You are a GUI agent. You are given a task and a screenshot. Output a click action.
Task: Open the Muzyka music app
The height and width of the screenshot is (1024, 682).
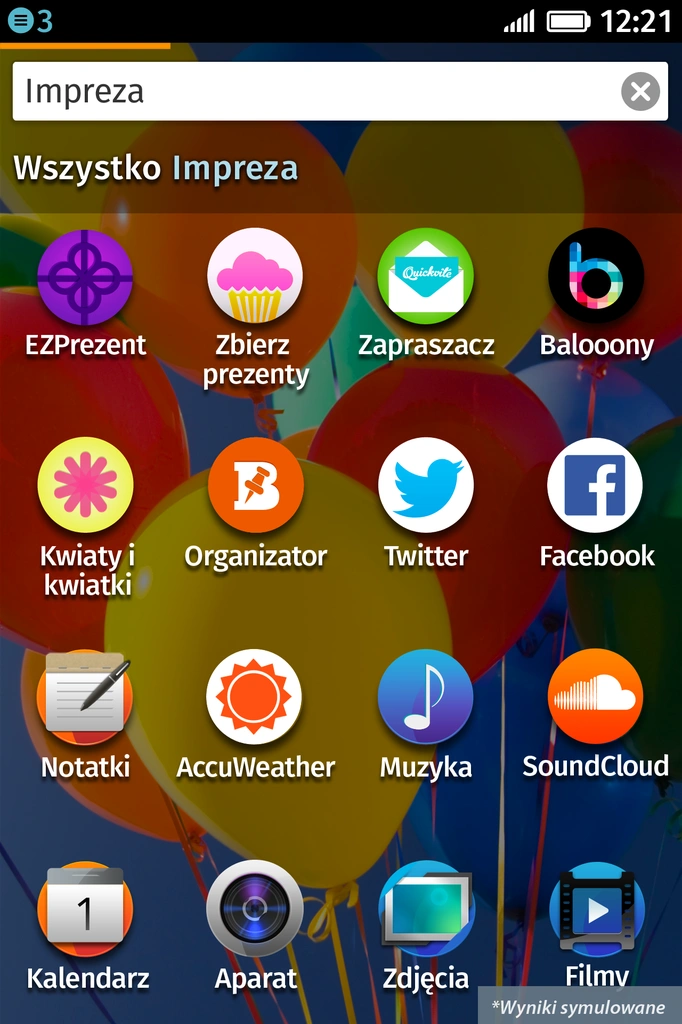(x=426, y=697)
